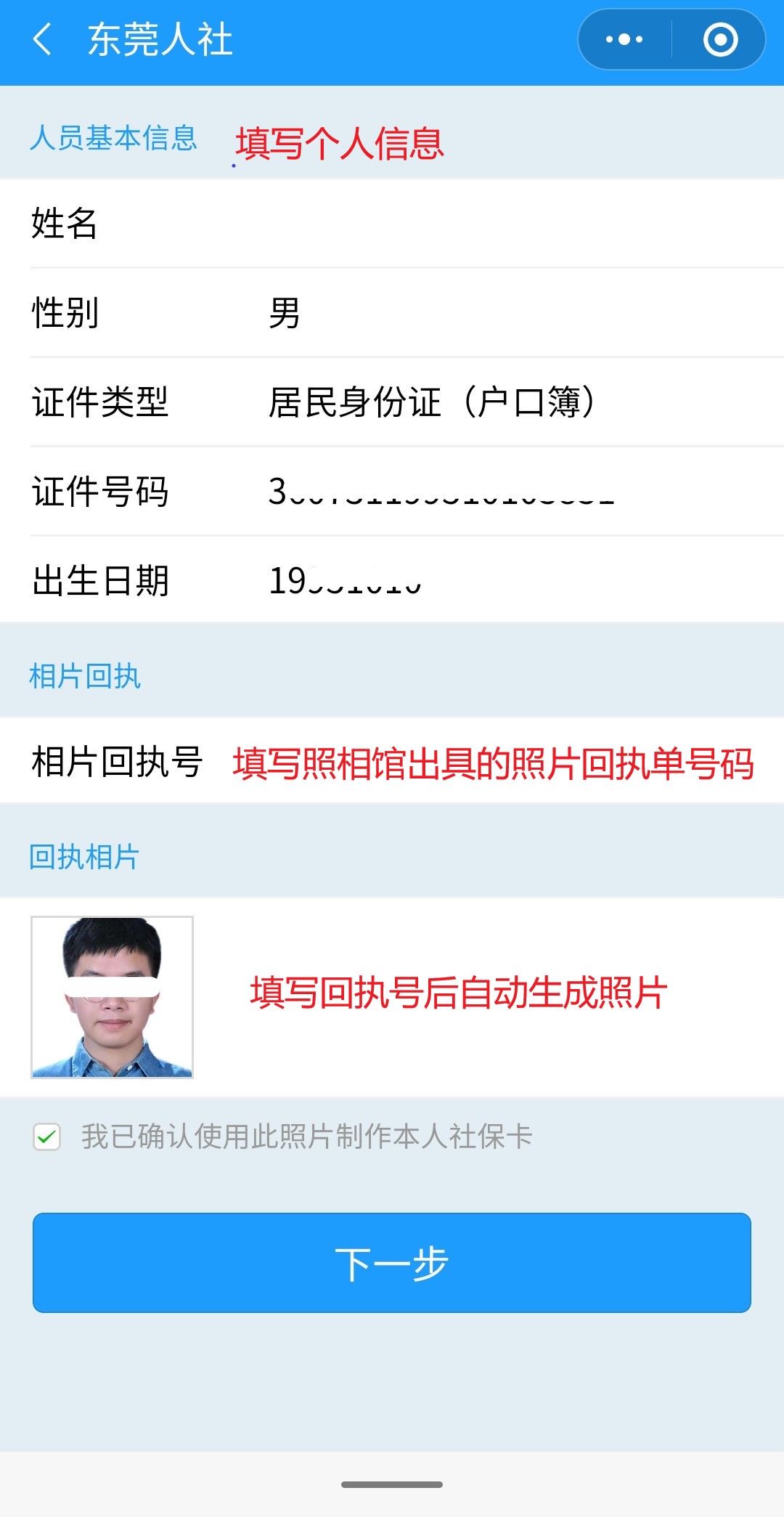This screenshot has width=784, height=1517.
Task: Tap the 姓名 input field
Action: 508,224
